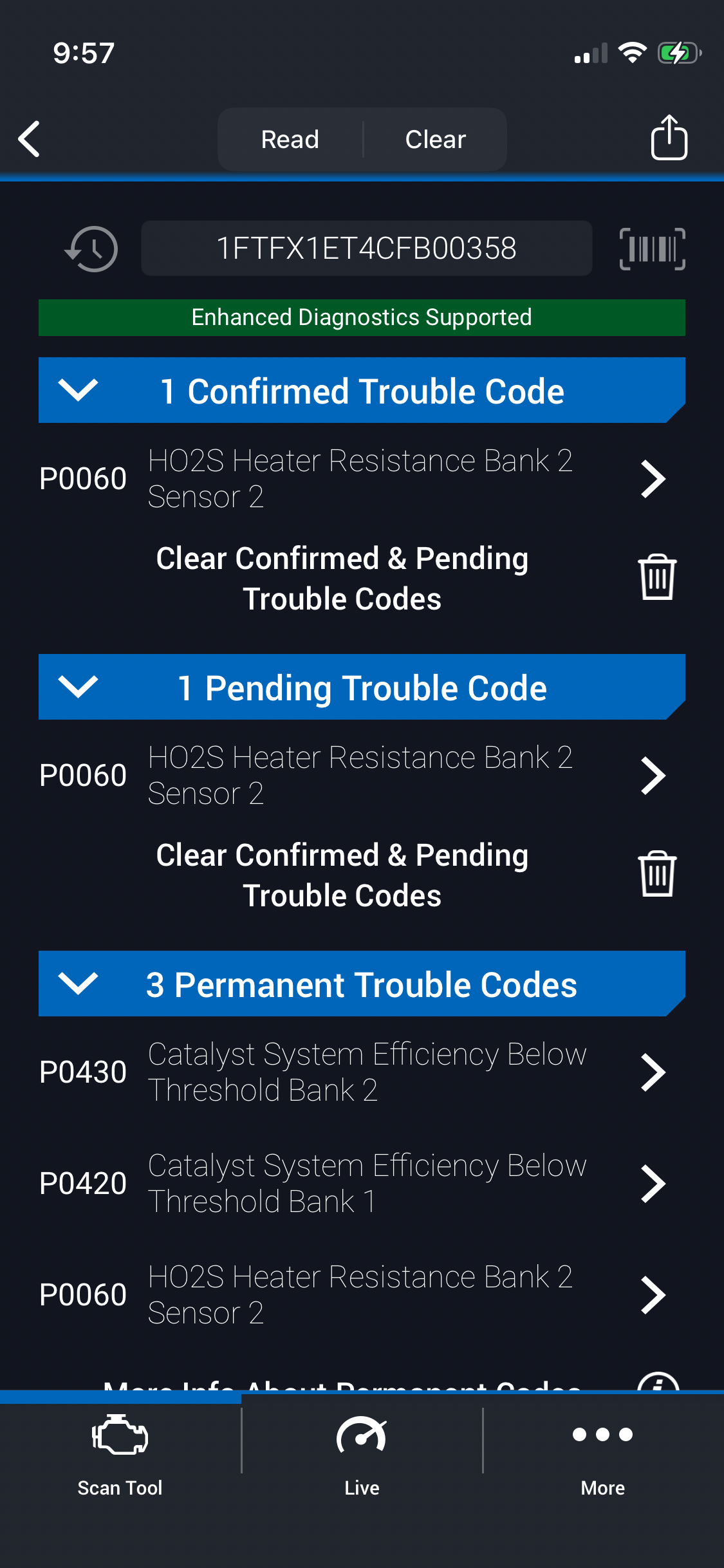Collapse the Permanent Trouble Codes section
Viewport: 724px width, 1568px height.
coord(78,984)
